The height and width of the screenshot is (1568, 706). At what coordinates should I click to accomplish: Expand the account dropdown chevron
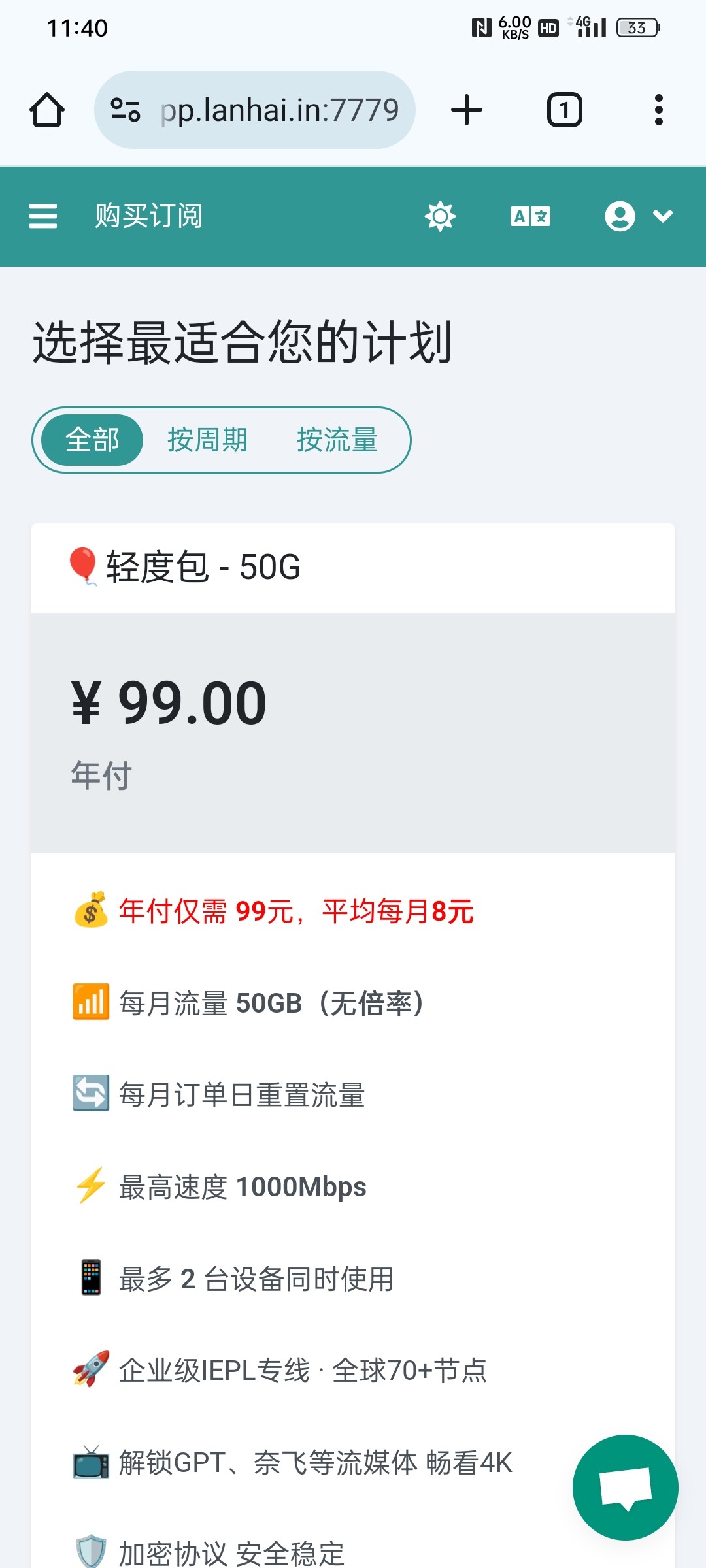click(x=662, y=216)
